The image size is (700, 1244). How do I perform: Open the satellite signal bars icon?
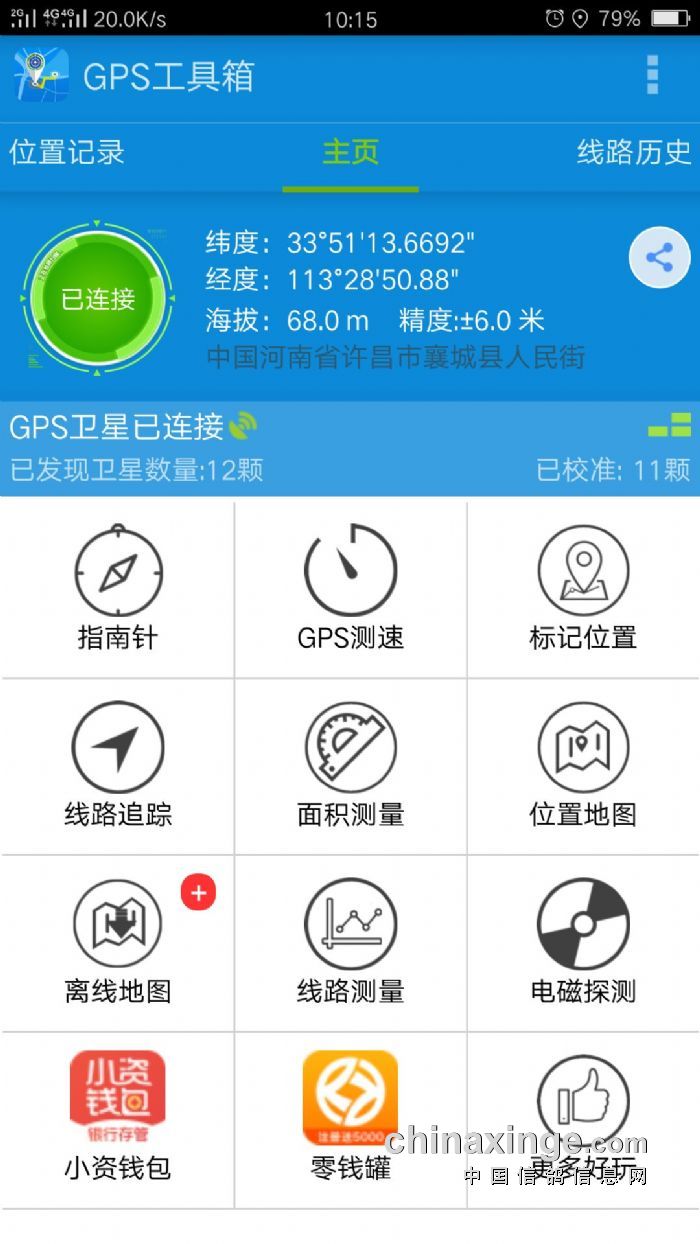coord(669,425)
